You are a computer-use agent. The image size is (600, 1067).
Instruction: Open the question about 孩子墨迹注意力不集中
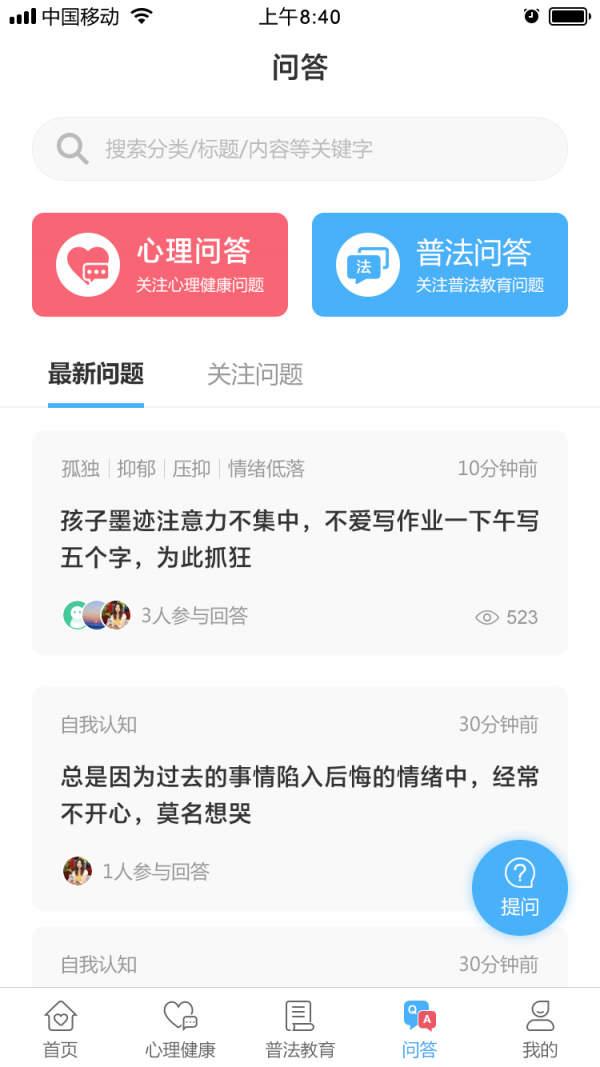tap(300, 539)
